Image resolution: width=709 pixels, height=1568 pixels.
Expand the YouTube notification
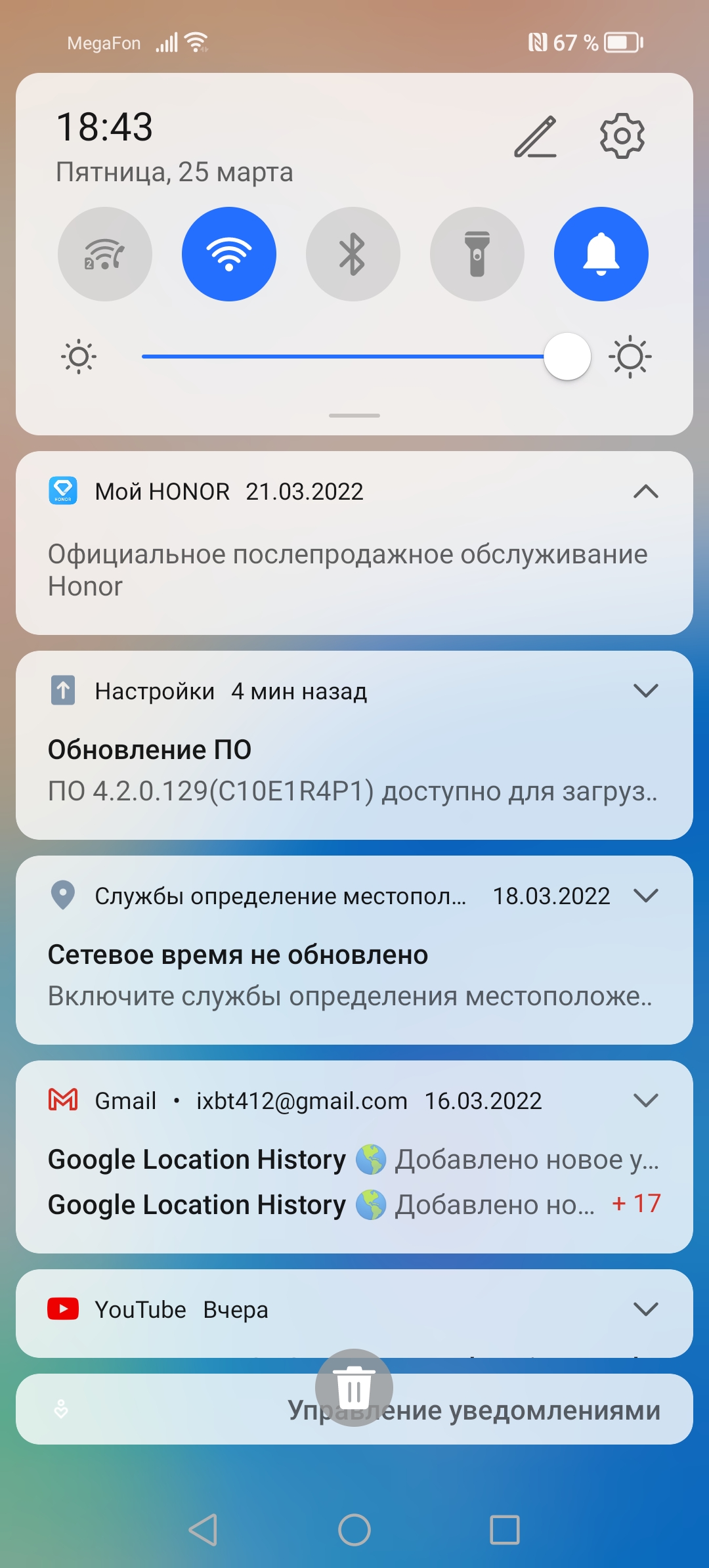646,1309
